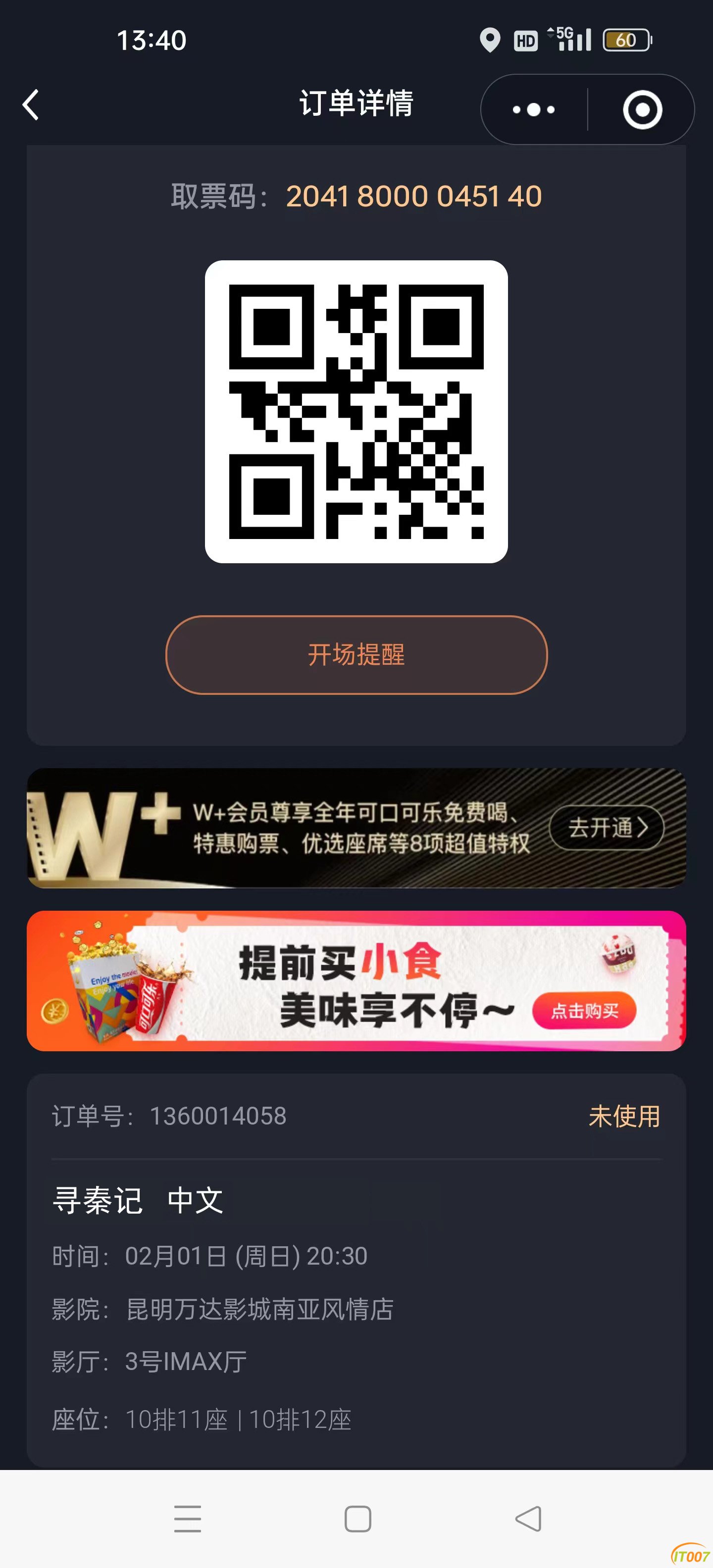Close the mini program with the circle icon
The height and width of the screenshot is (1568, 713).
point(642,109)
